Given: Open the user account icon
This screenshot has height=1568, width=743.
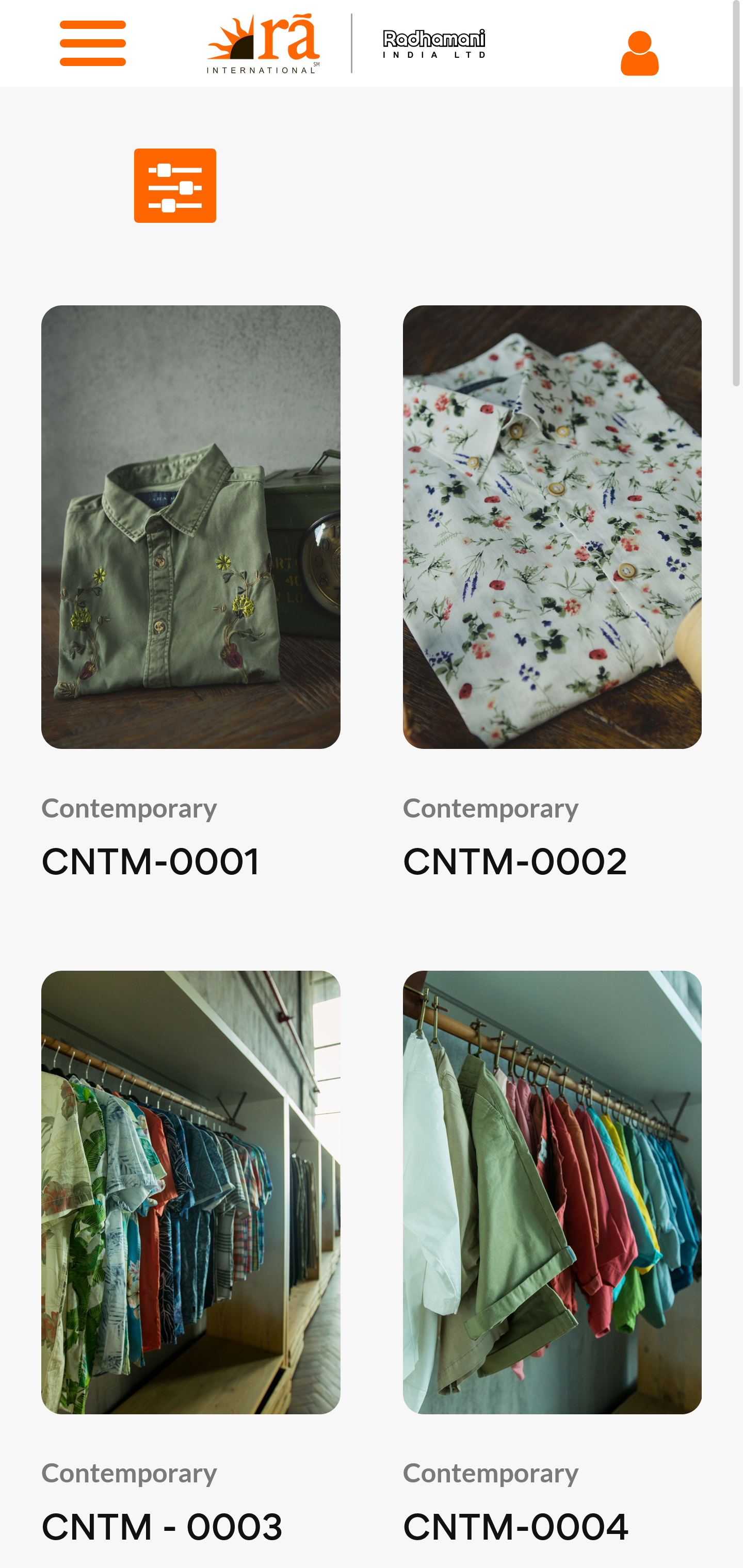Looking at the screenshot, I should pos(639,53).
